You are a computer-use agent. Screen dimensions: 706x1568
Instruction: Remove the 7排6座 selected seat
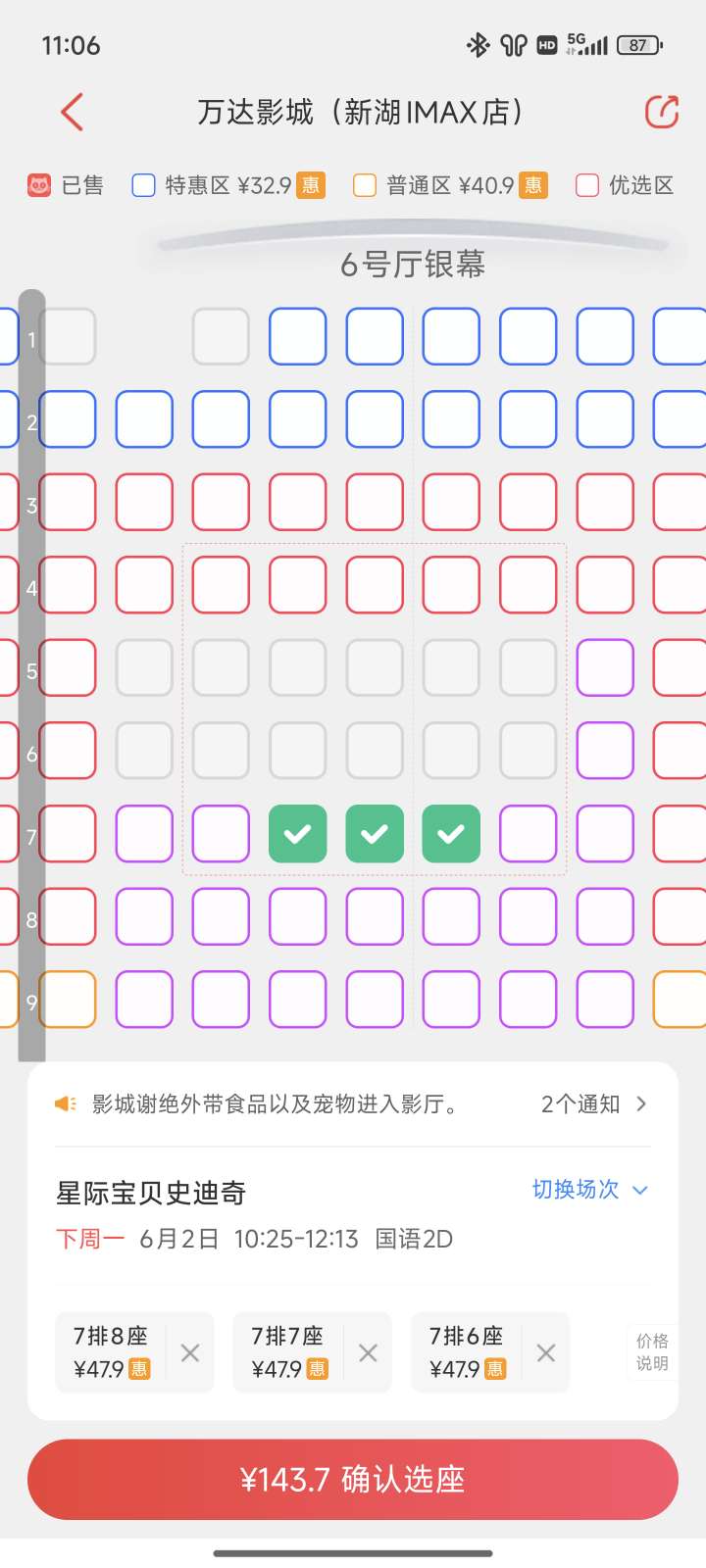point(546,1353)
